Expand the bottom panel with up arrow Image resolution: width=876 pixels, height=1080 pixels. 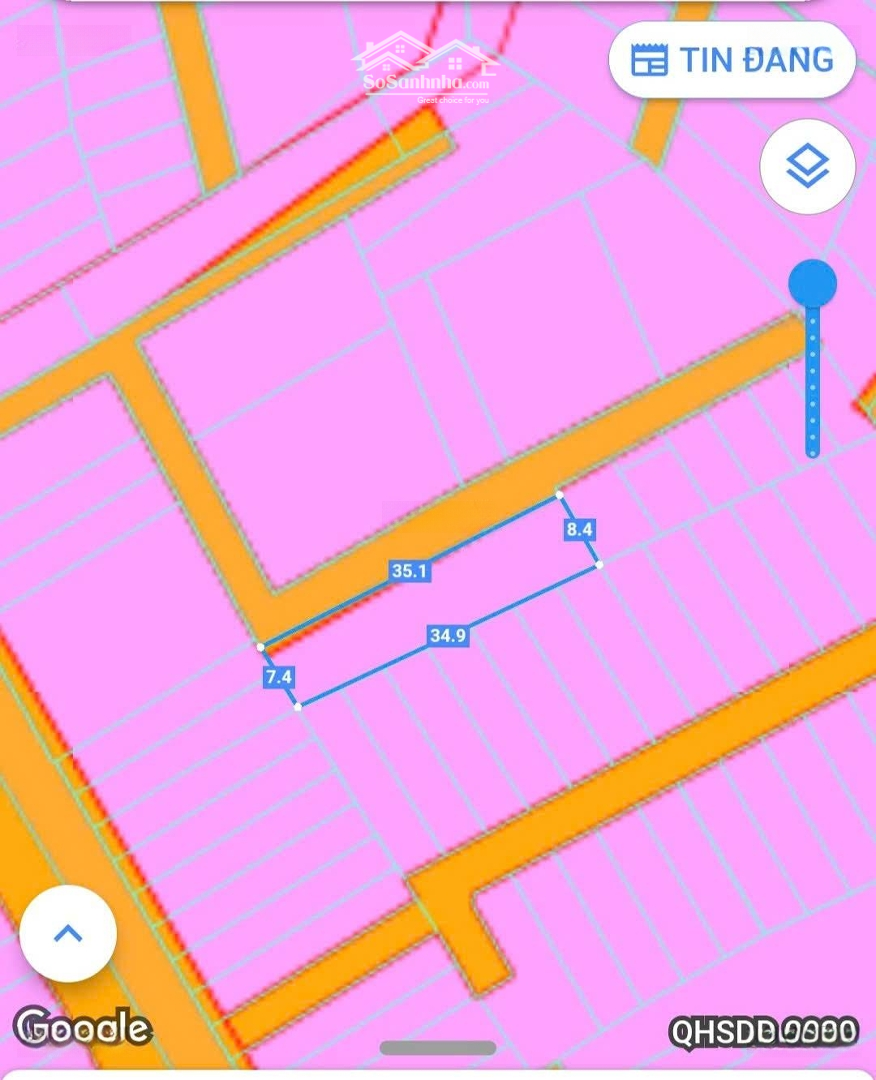[x=68, y=934]
